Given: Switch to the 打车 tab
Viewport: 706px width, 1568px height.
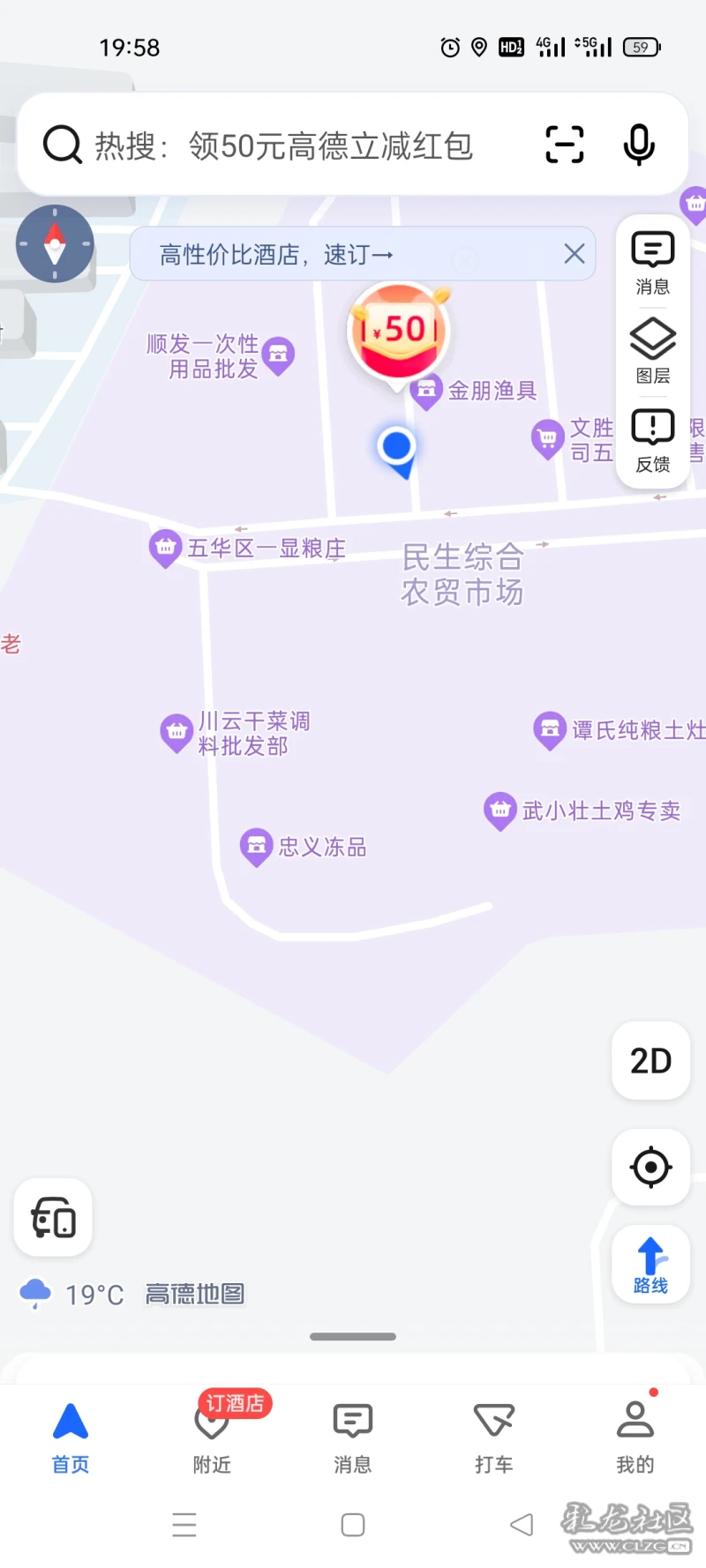Looking at the screenshot, I should (494, 1436).
